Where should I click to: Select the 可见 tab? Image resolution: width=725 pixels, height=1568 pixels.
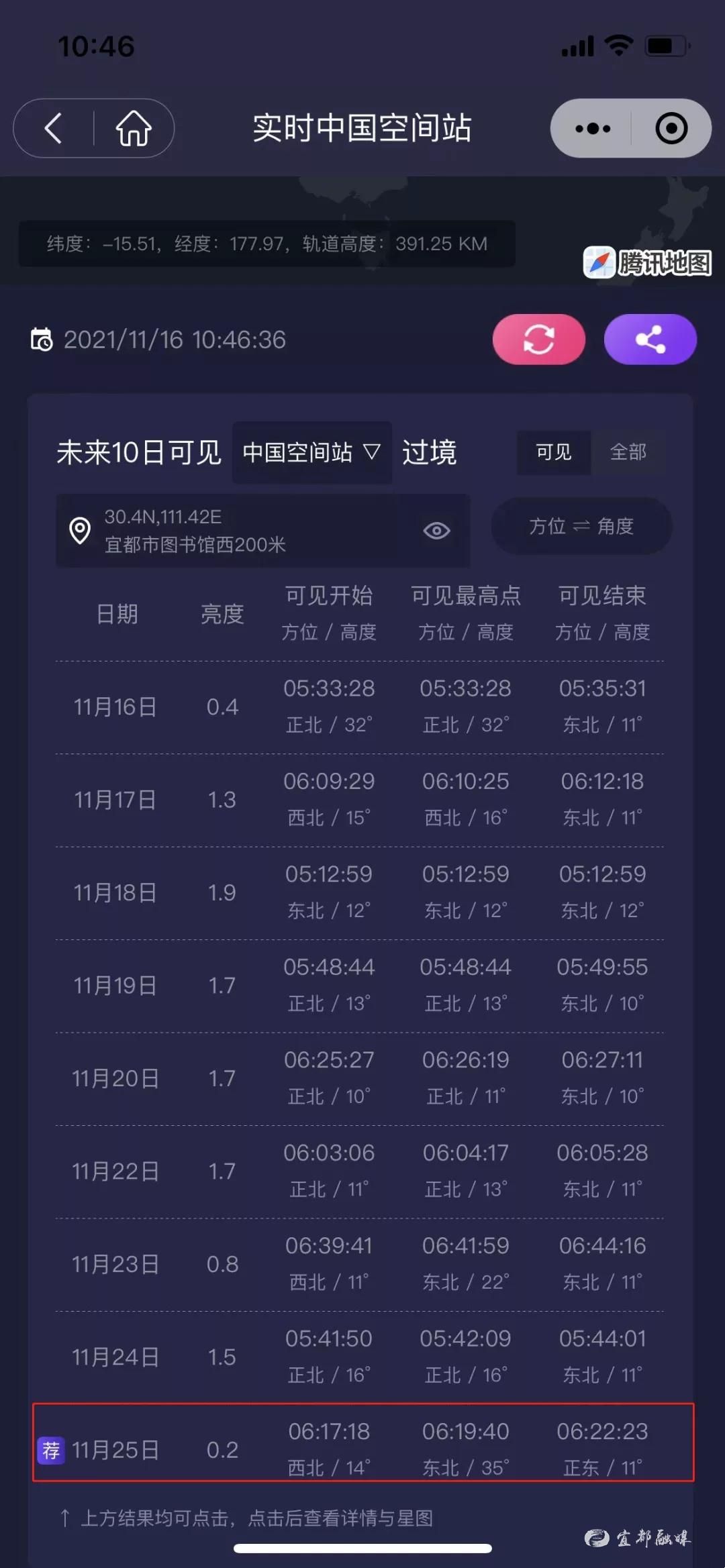(x=554, y=452)
